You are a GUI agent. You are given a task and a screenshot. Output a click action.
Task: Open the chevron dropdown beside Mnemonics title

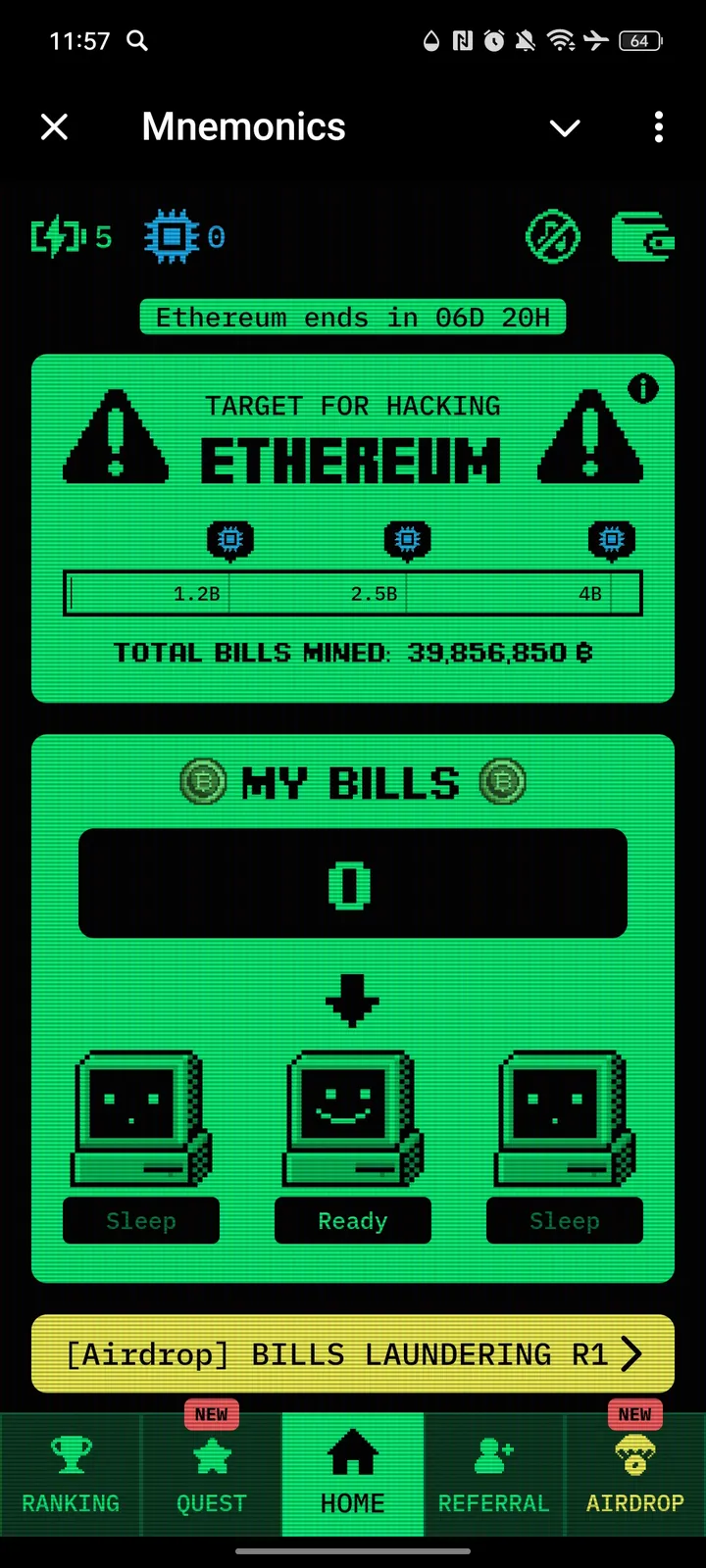tap(565, 127)
